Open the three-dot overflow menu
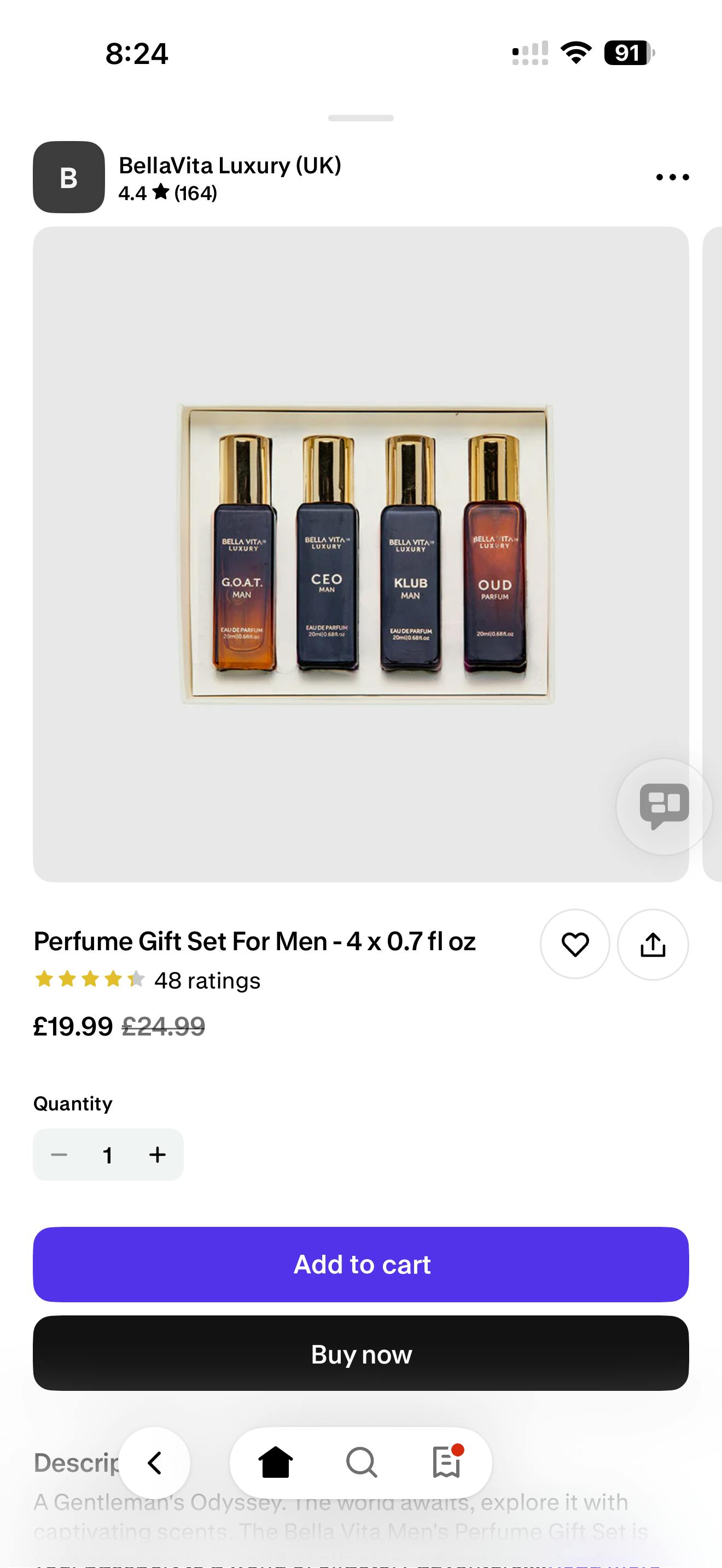Image resolution: width=722 pixels, height=1568 pixels. coord(672,177)
